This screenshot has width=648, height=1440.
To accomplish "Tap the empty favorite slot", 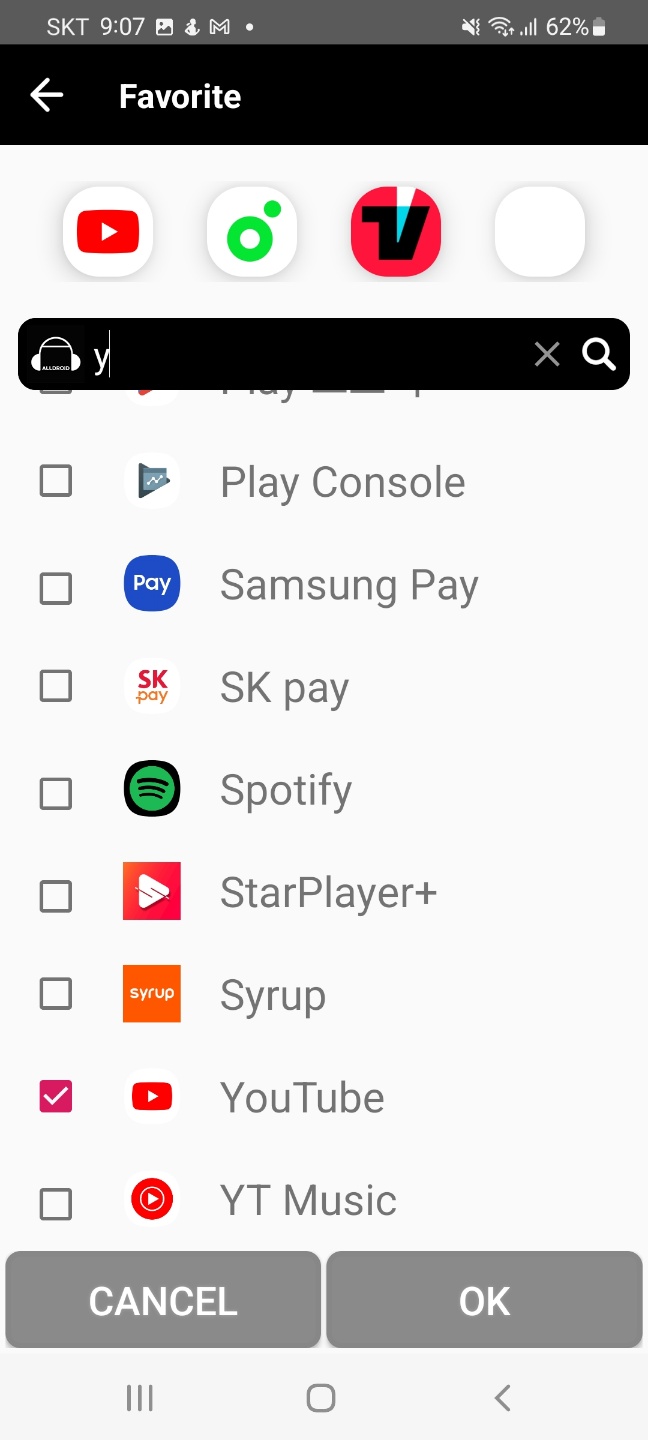I will tap(540, 232).
